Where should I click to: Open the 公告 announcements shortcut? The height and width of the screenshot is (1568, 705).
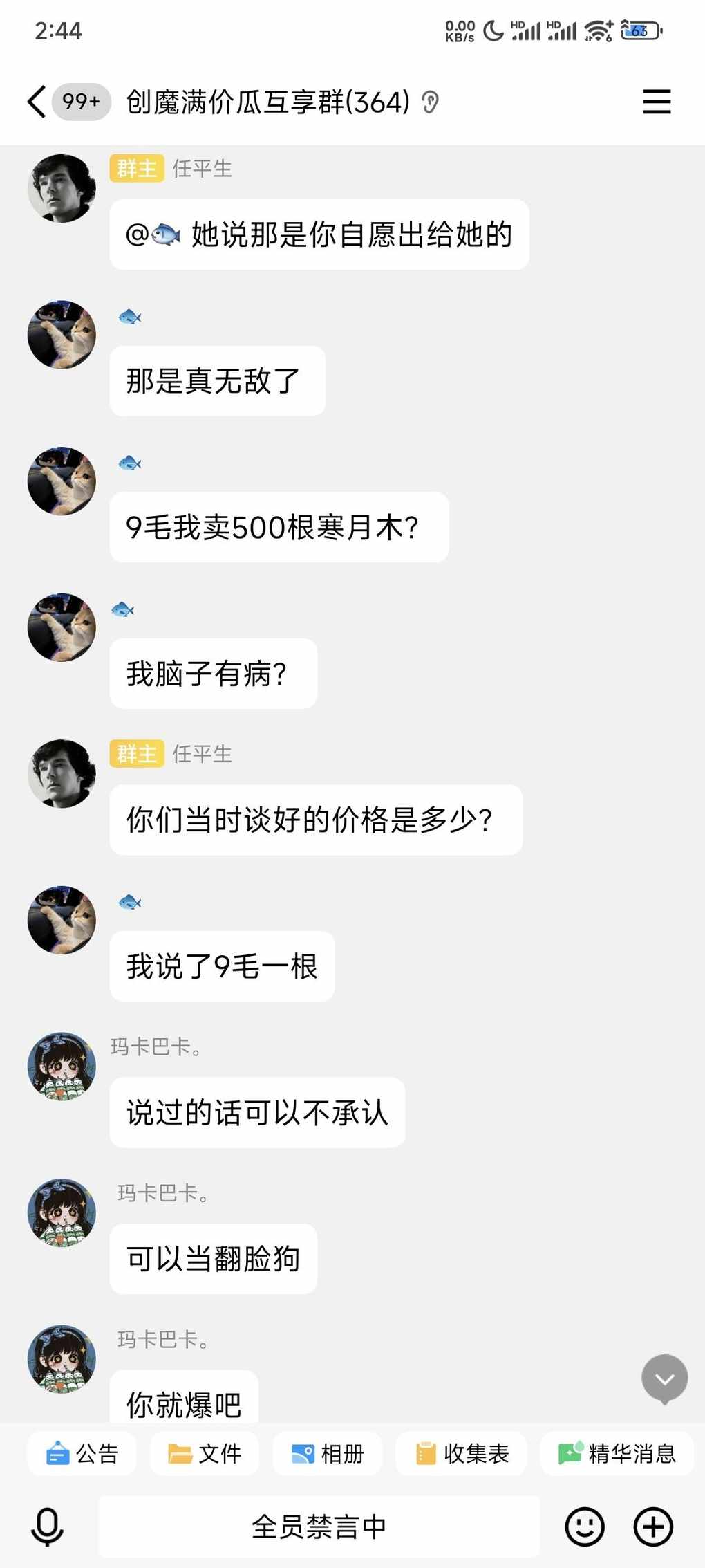tap(82, 1453)
